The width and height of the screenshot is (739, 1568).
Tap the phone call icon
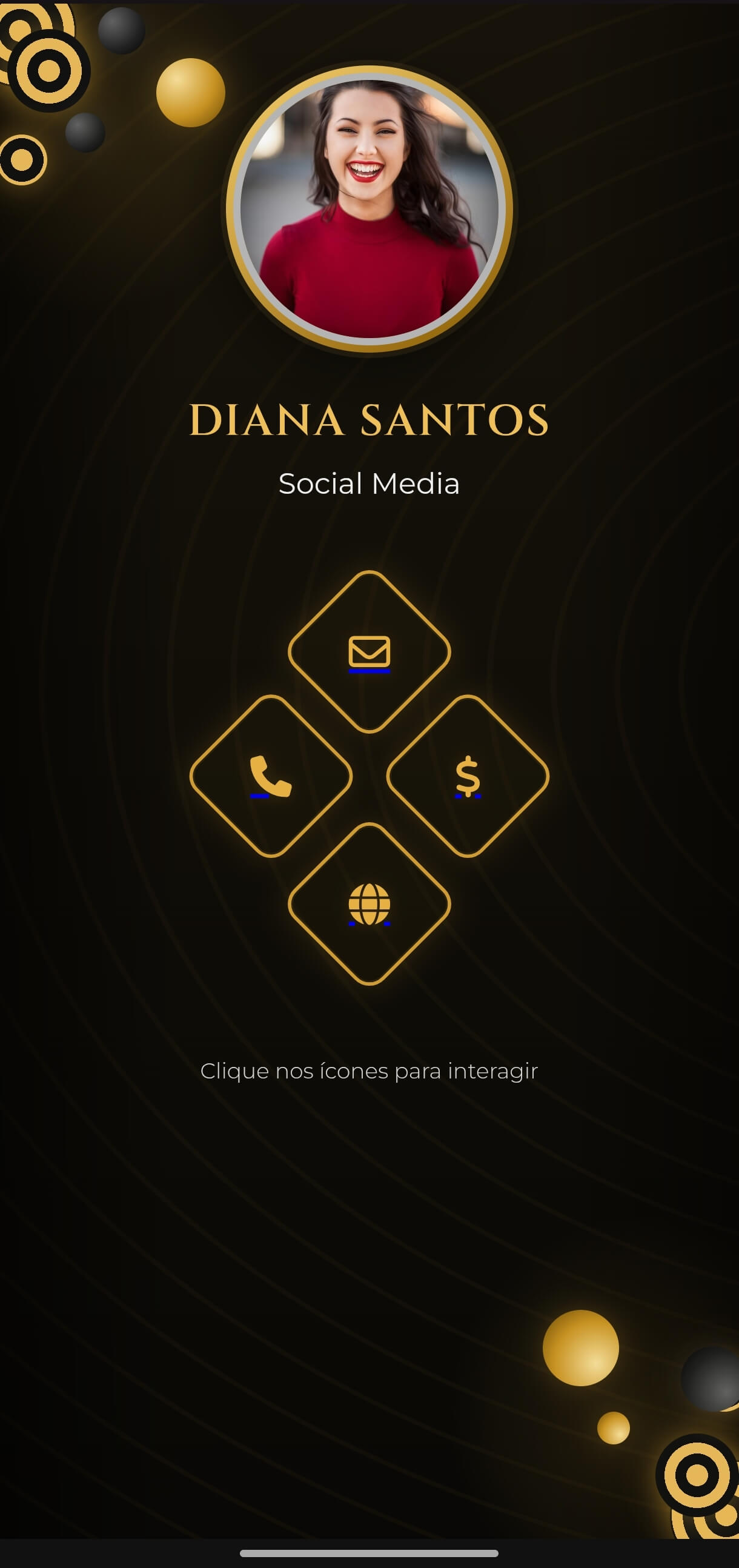pos(271,776)
